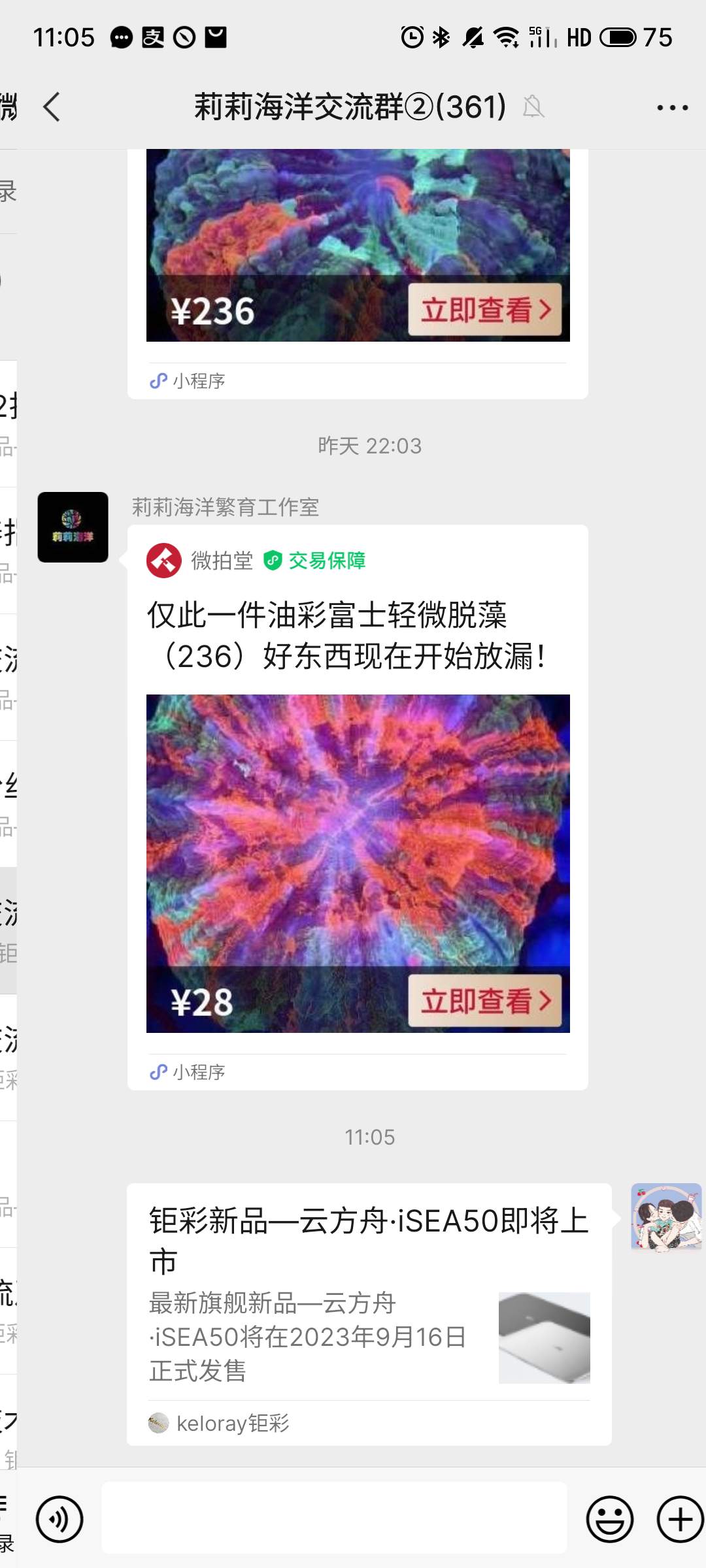Open the group chat overflow menu
This screenshot has height=1568, width=706.
coord(672,108)
